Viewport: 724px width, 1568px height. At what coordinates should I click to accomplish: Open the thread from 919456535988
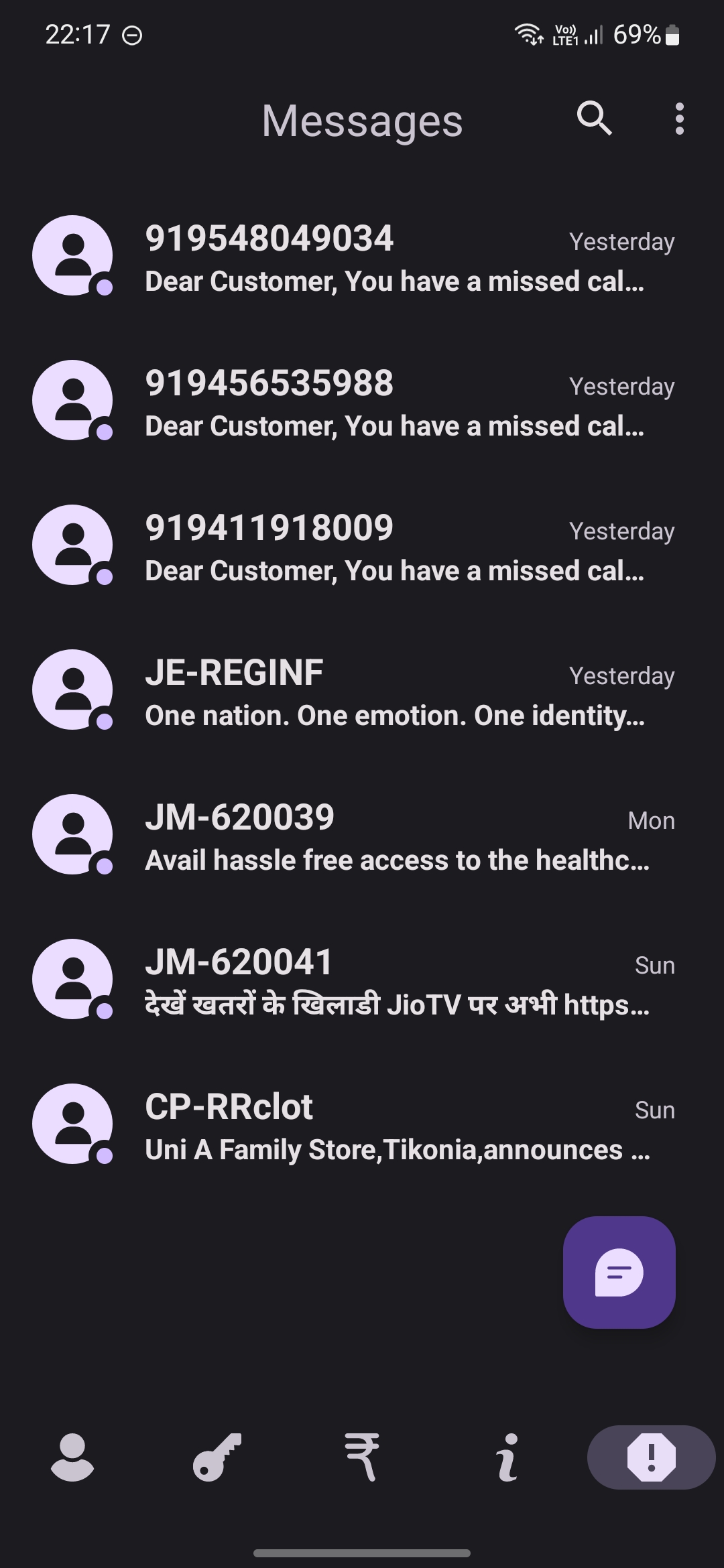point(362,400)
